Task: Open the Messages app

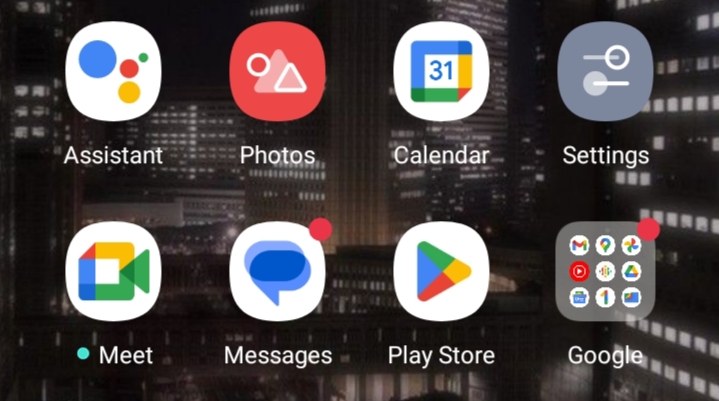Action: click(277, 271)
